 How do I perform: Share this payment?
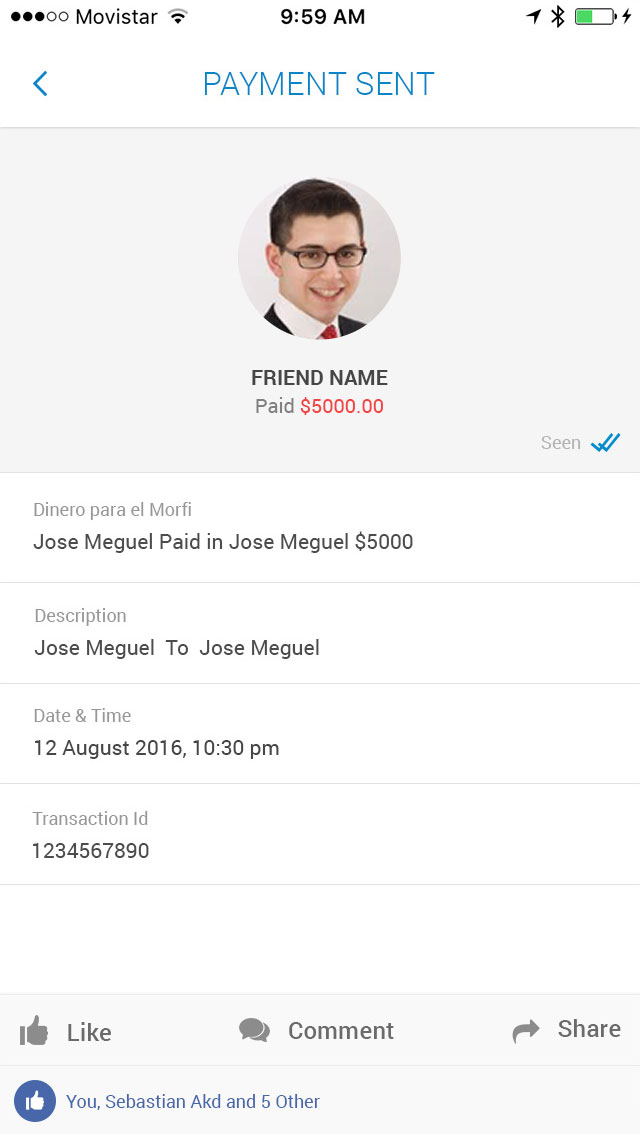pyautogui.click(x=566, y=1029)
